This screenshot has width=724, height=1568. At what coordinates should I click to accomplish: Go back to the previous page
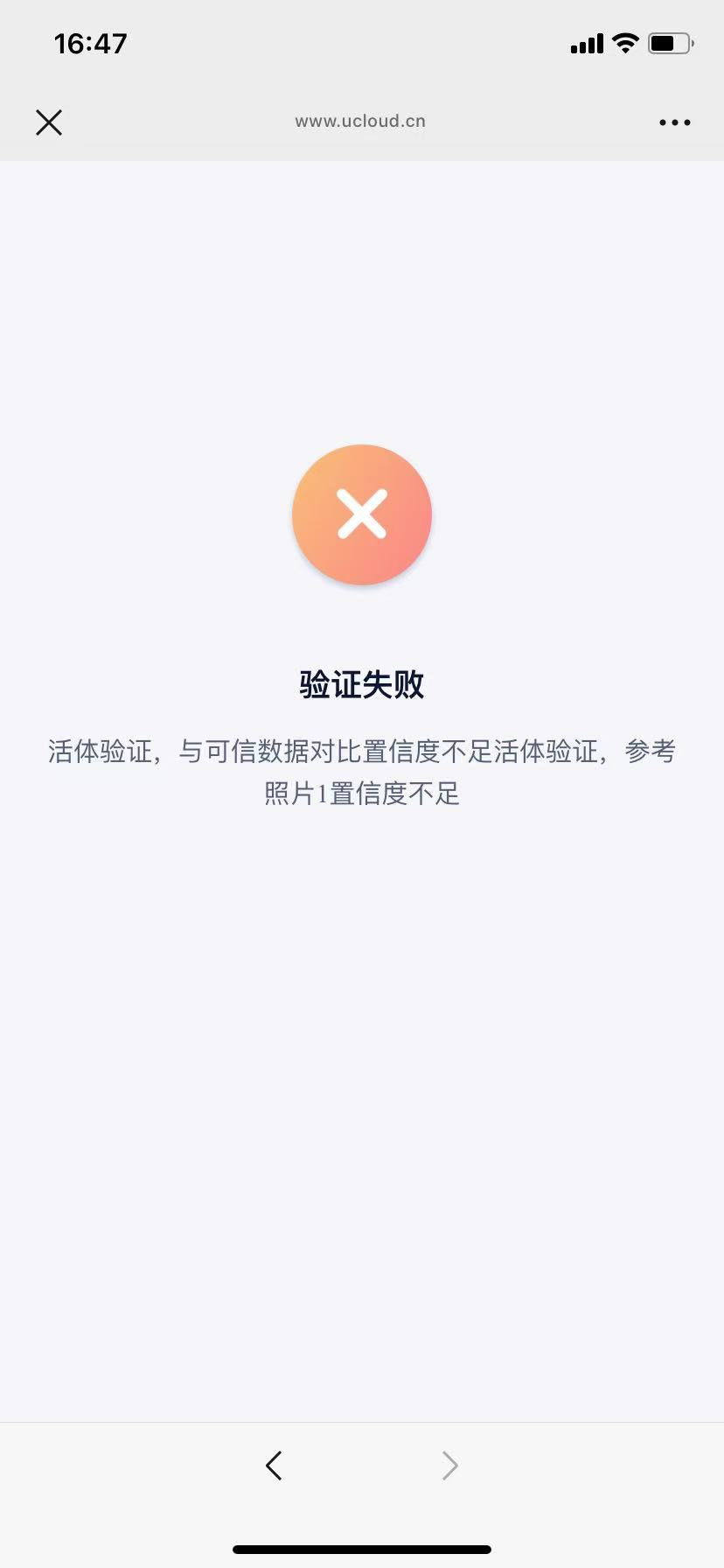[x=274, y=1465]
